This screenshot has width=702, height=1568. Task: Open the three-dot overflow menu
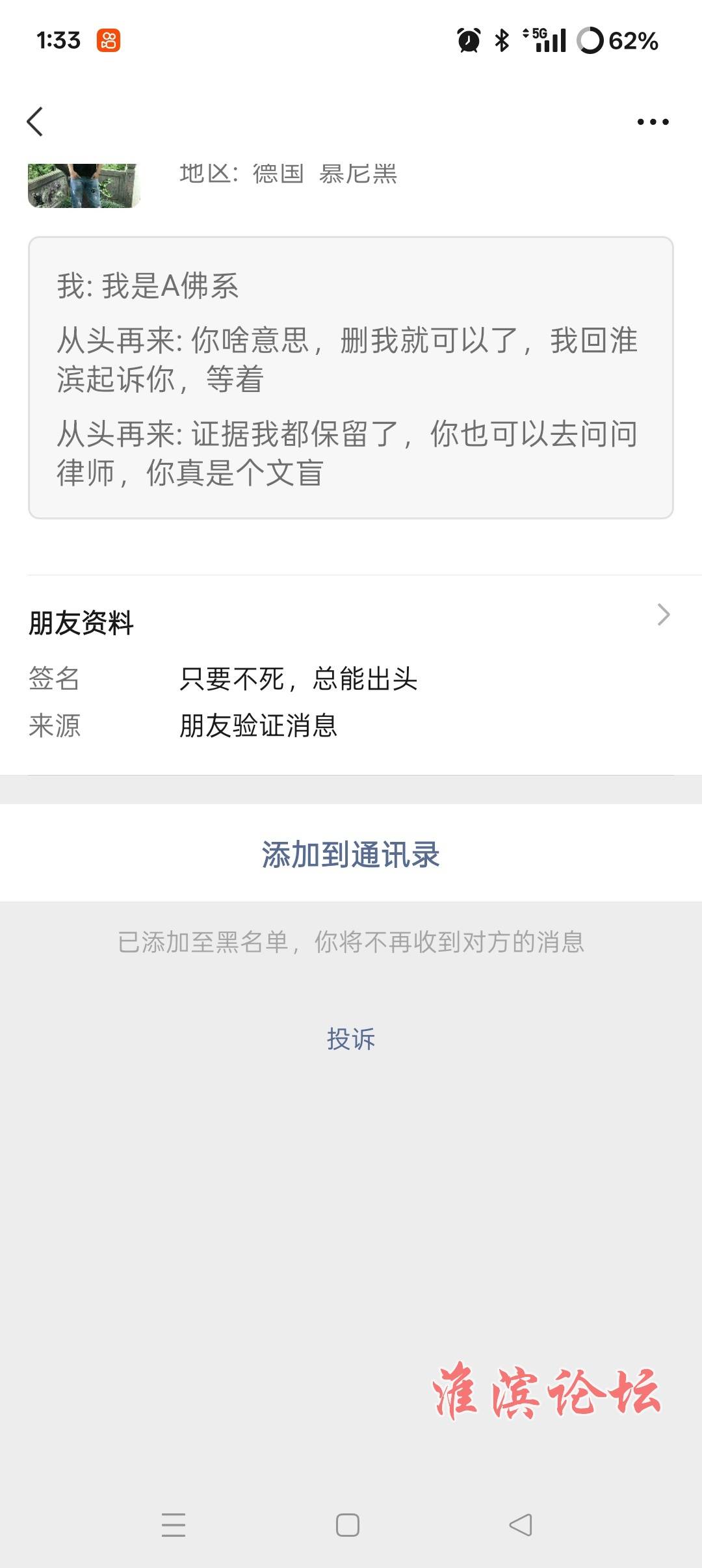click(653, 122)
